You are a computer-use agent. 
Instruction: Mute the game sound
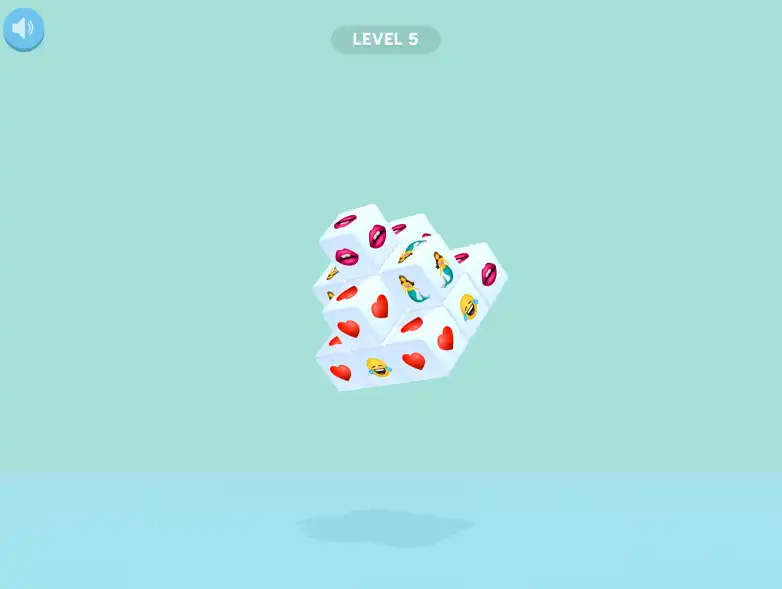[23, 29]
